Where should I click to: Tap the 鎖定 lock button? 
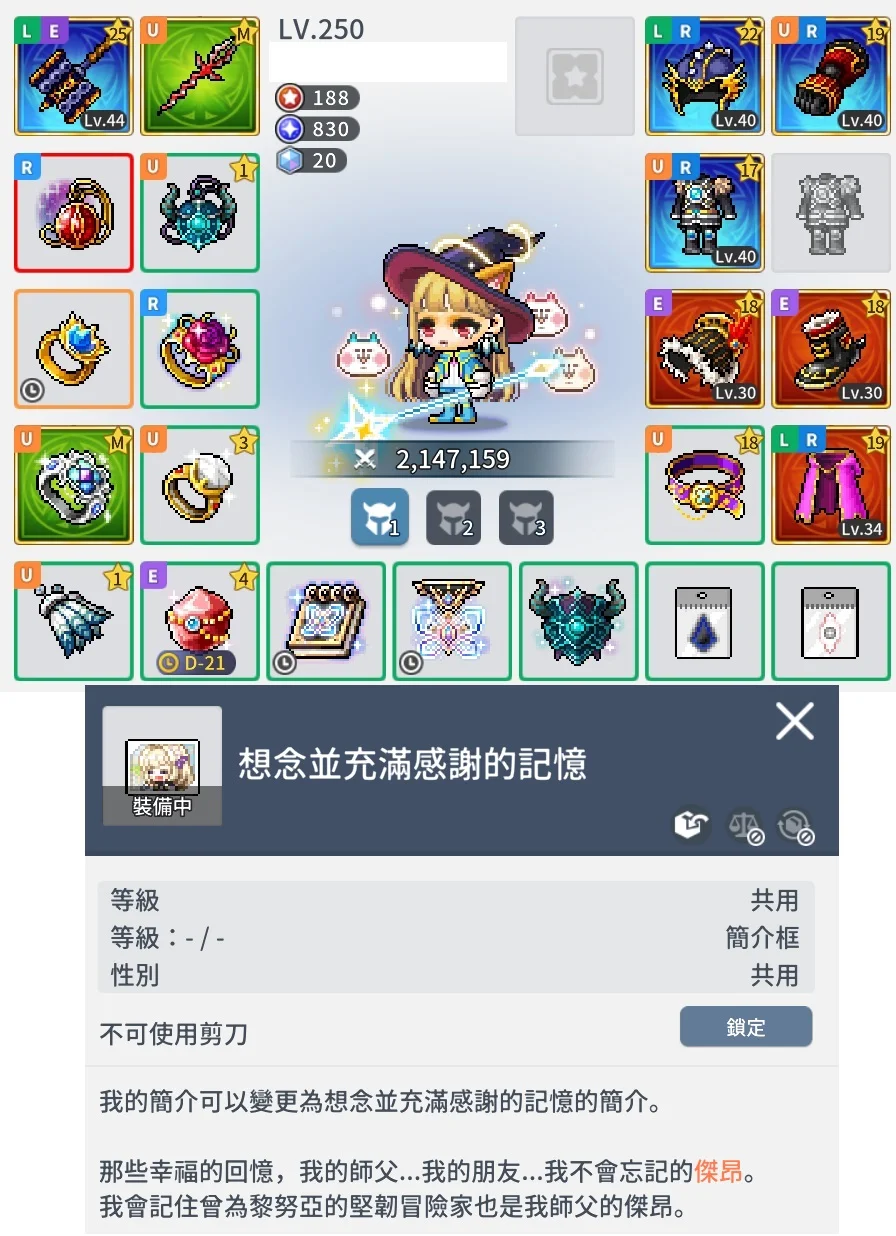(745, 1027)
